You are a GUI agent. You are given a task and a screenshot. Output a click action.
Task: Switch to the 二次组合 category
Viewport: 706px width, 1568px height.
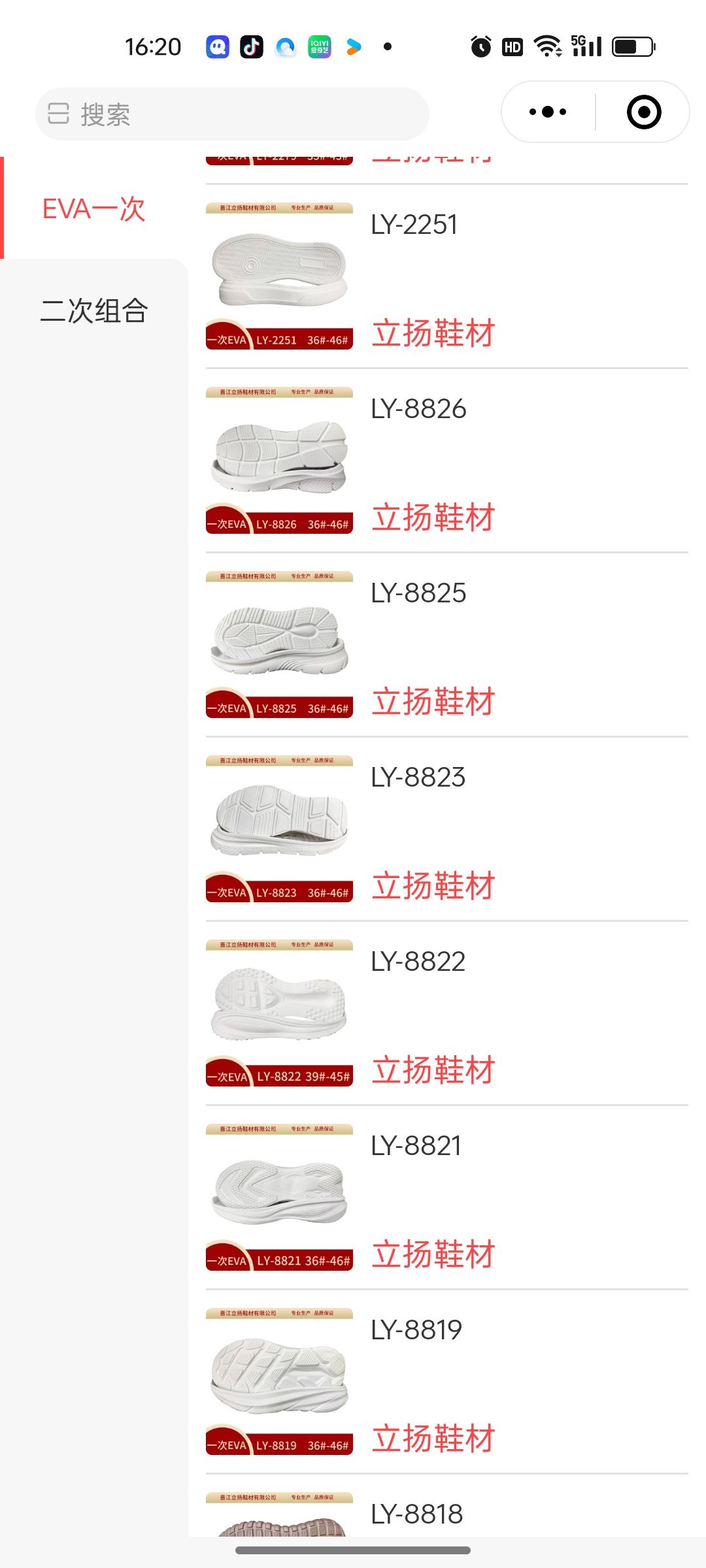pyautogui.click(x=93, y=311)
